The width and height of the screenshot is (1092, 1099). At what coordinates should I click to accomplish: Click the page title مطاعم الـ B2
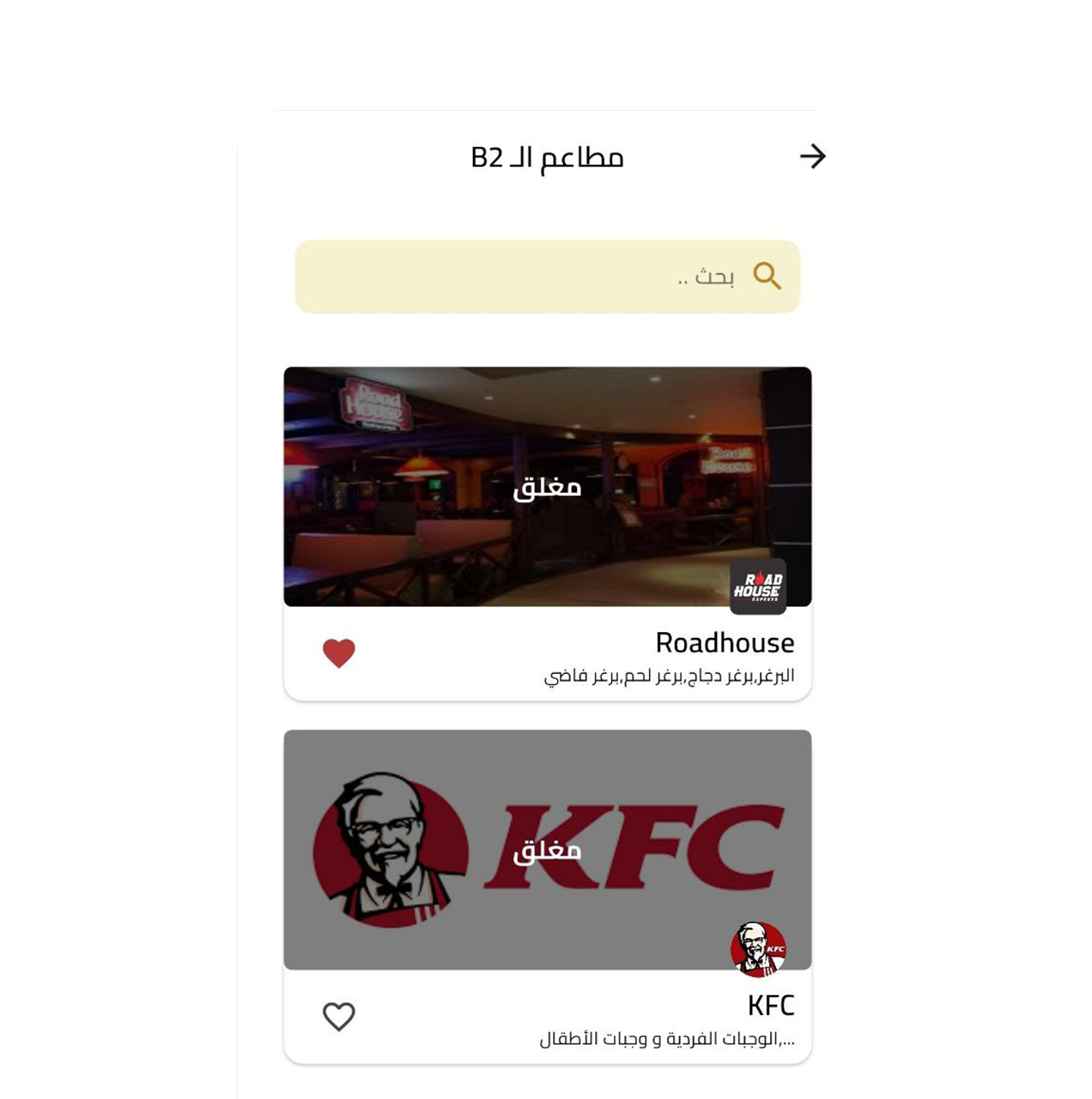547,156
